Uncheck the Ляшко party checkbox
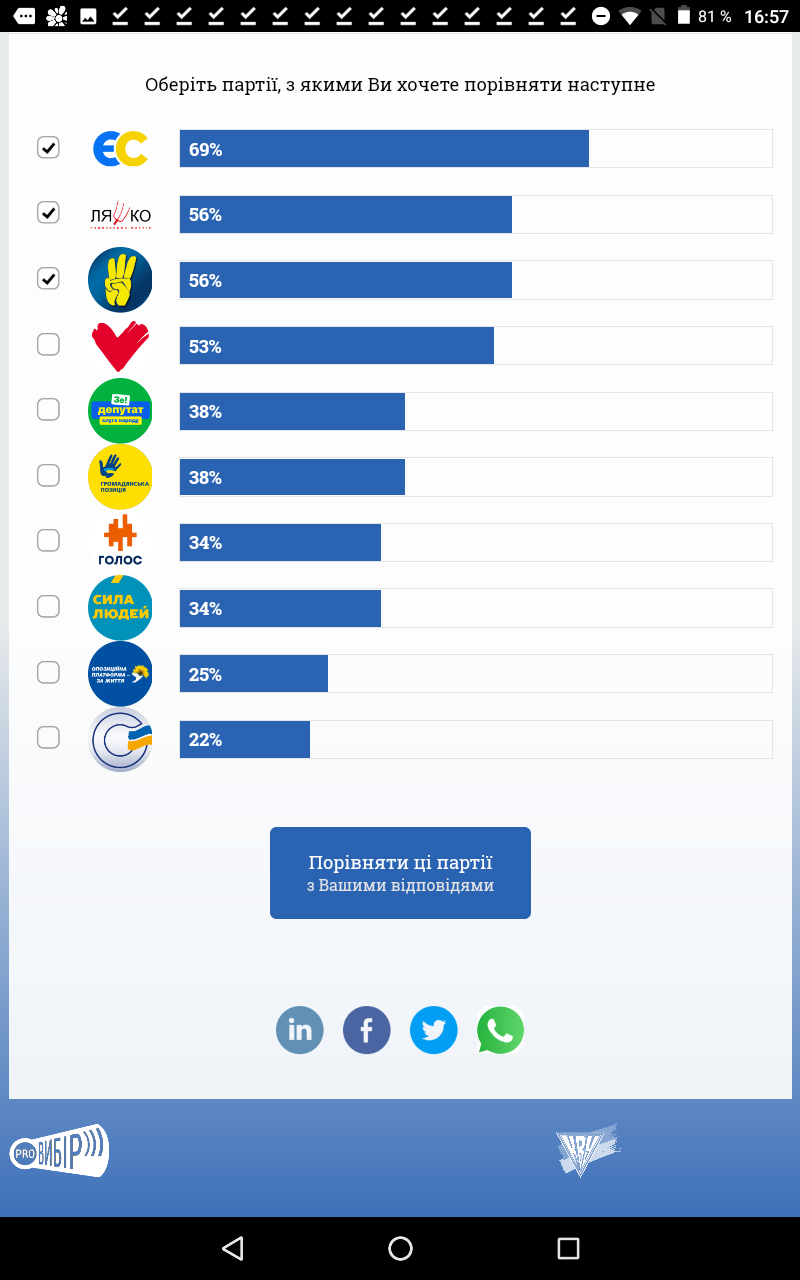Screen dimensions: 800x1280 click(x=48, y=213)
